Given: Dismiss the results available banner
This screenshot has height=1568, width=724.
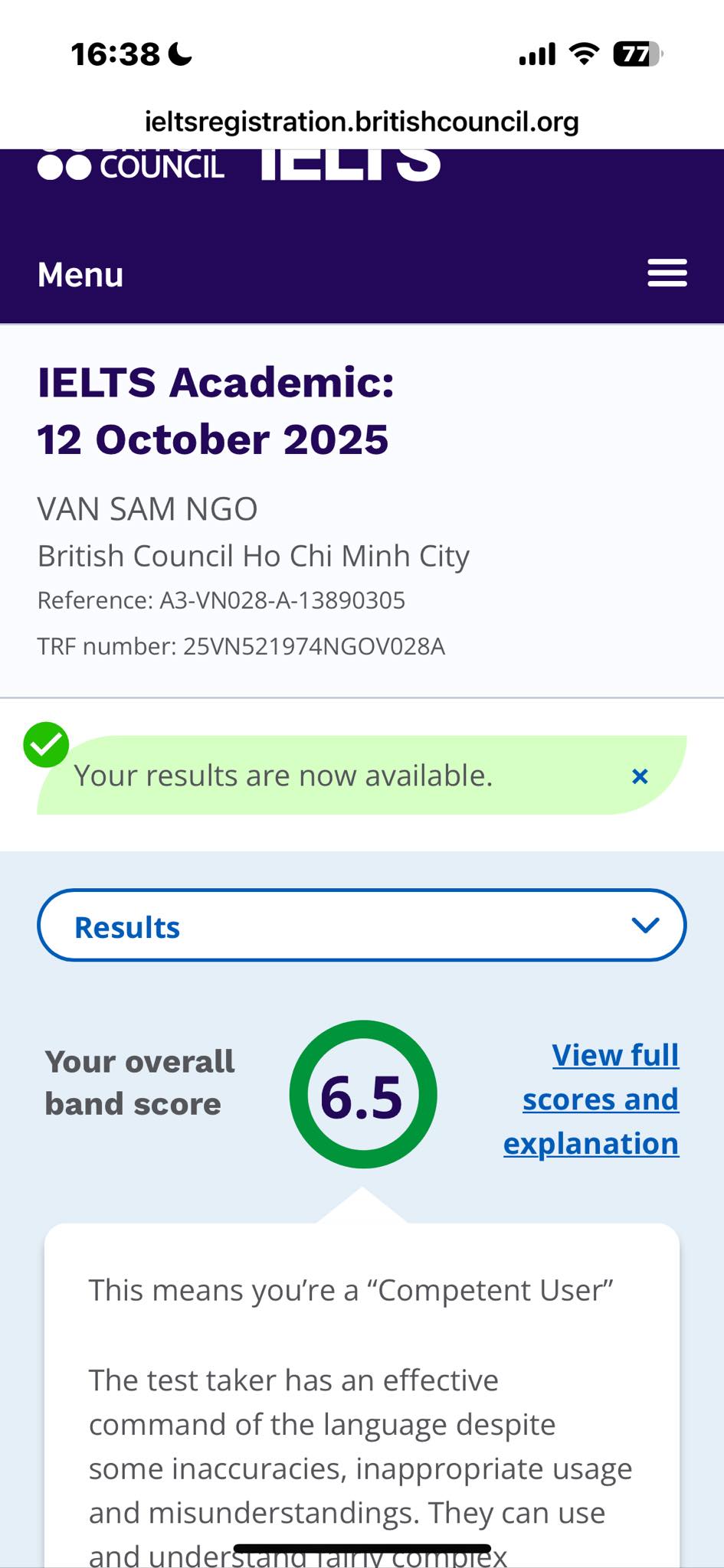Looking at the screenshot, I should tap(640, 776).
